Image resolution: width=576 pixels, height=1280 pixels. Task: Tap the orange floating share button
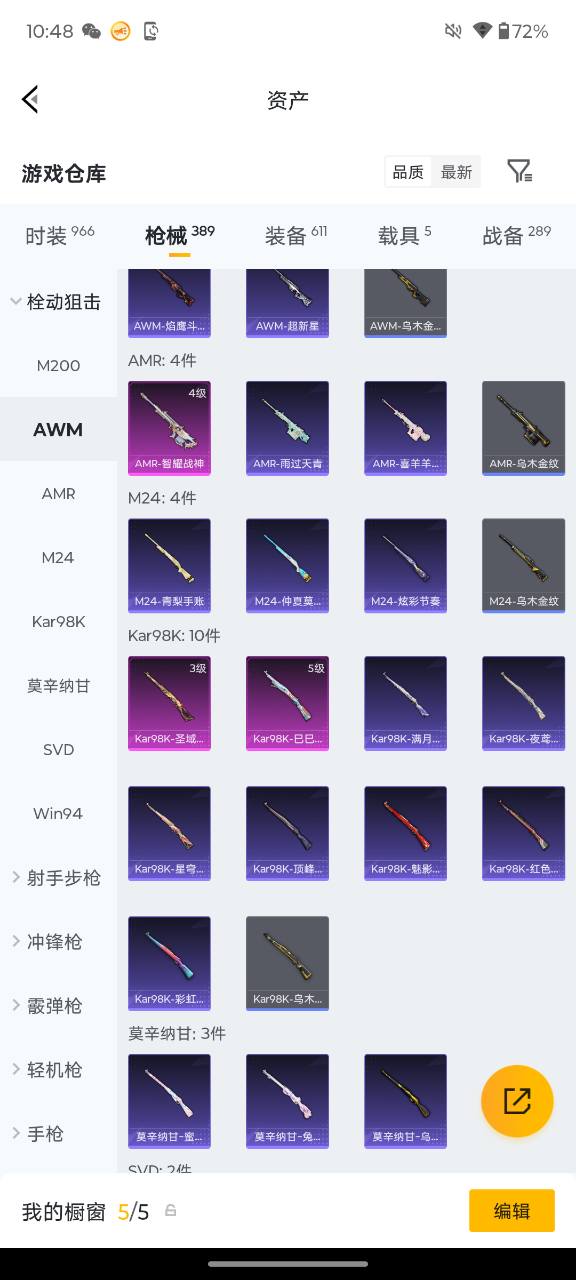[x=517, y=1101]
